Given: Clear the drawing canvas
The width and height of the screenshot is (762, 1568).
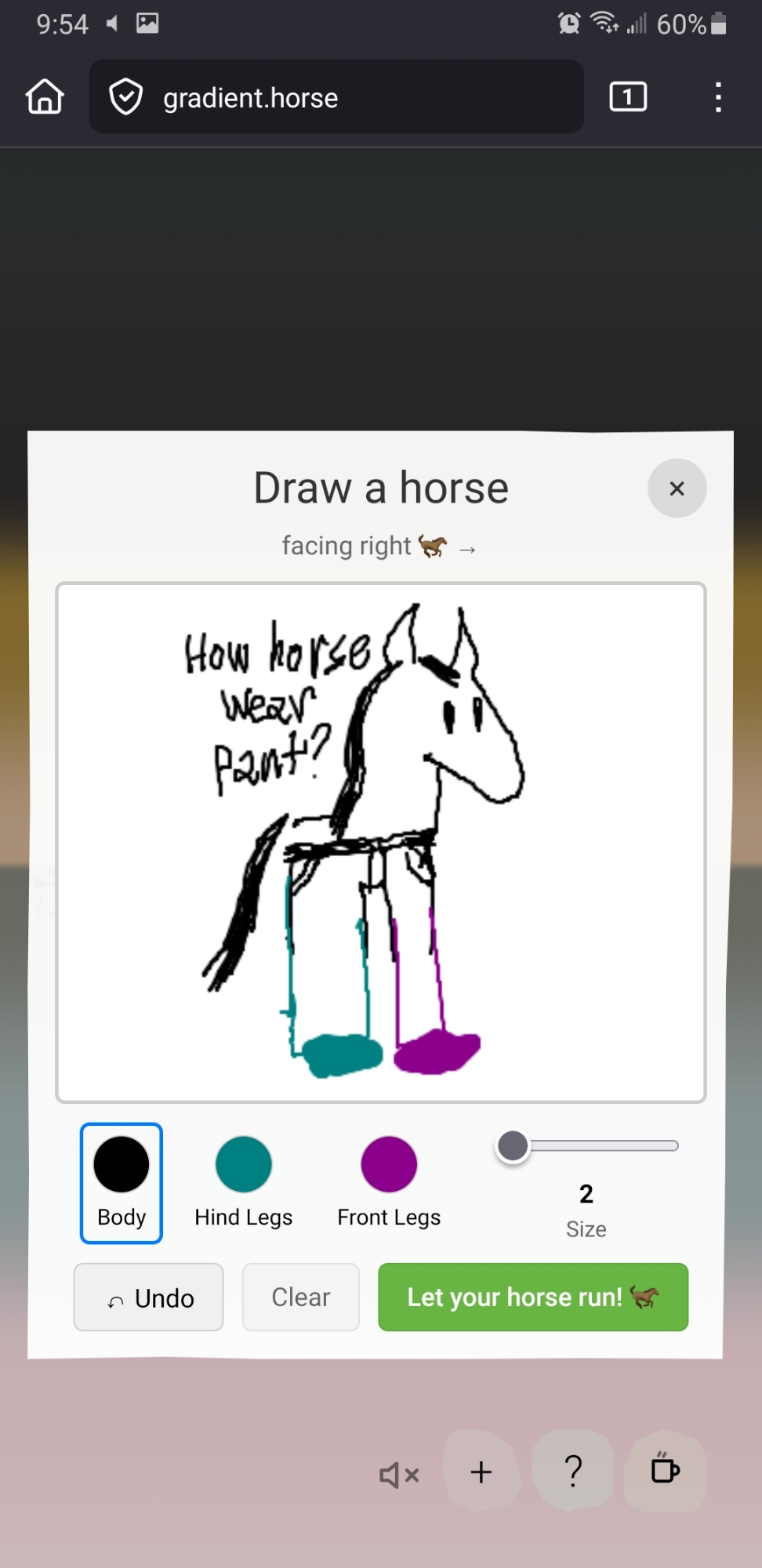Looking at the screenshot, I should [301, 1298].
